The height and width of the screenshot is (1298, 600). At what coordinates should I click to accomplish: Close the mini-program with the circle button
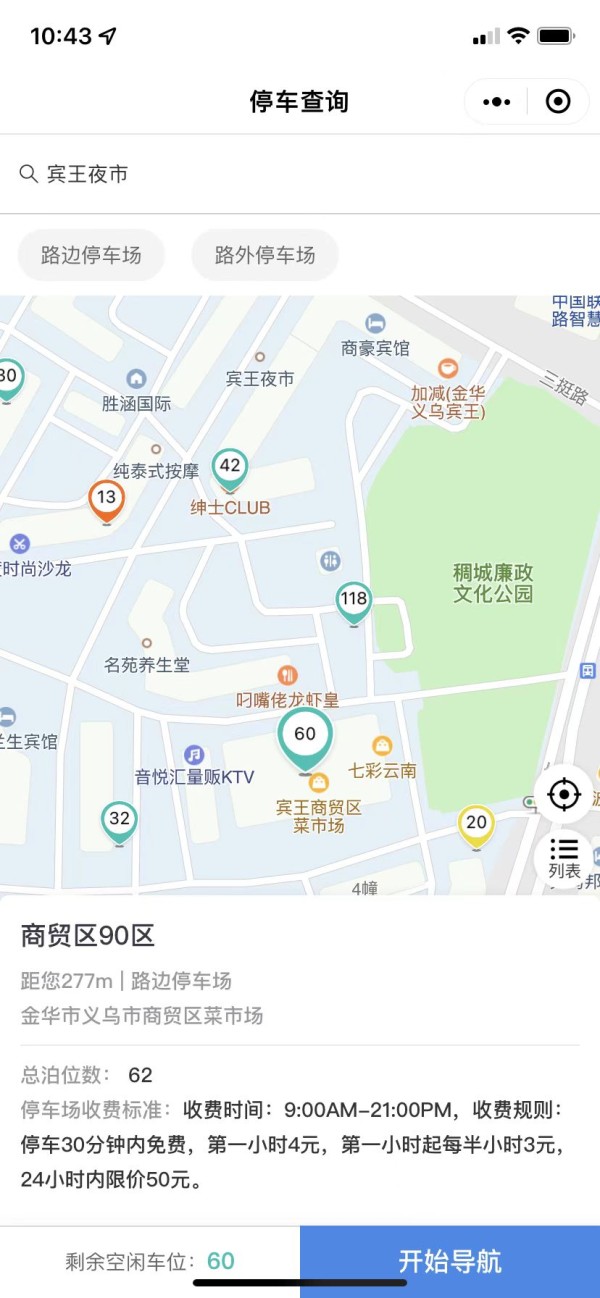coord(558,102)
